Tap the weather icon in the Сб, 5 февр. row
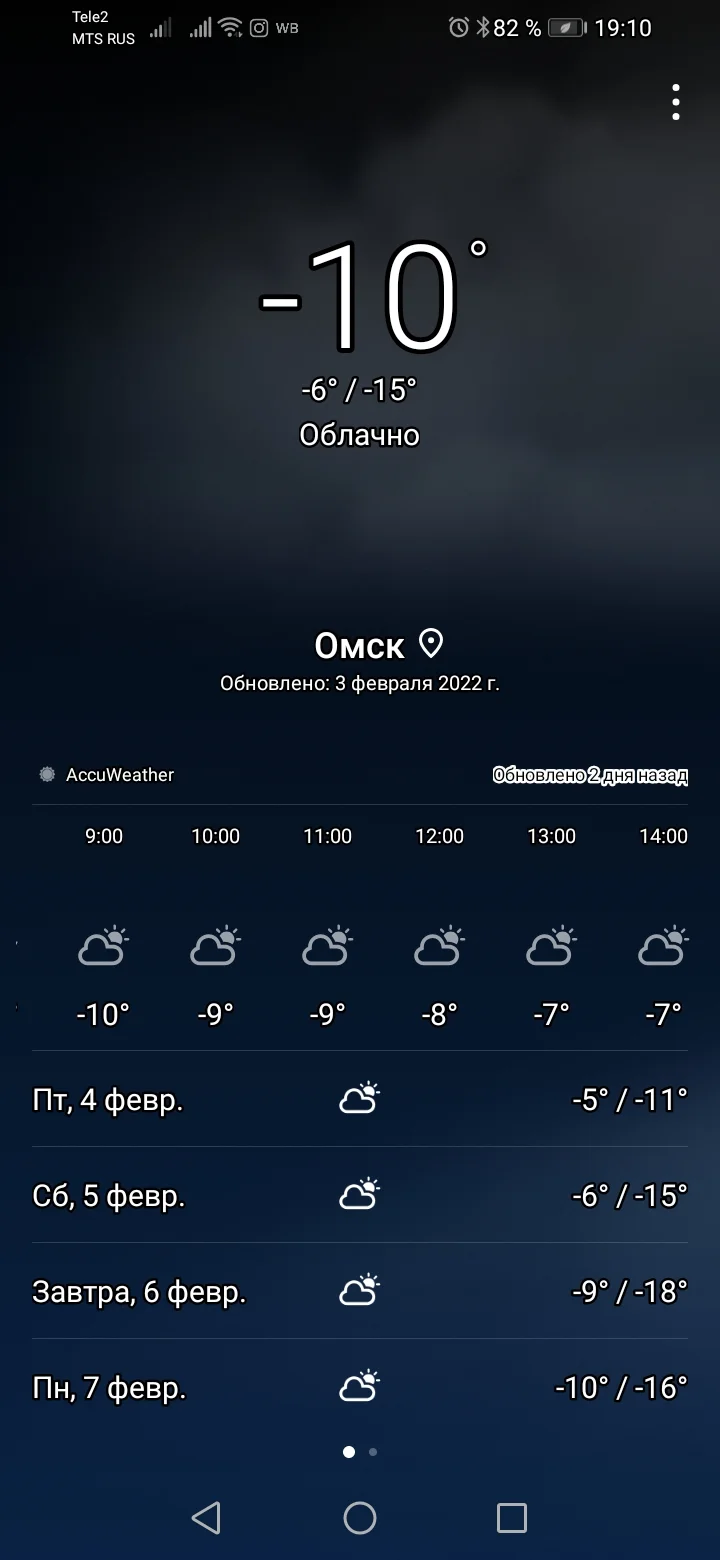Image resolution: width=720 pixels, height=1560 pixels. [359, 1193]
